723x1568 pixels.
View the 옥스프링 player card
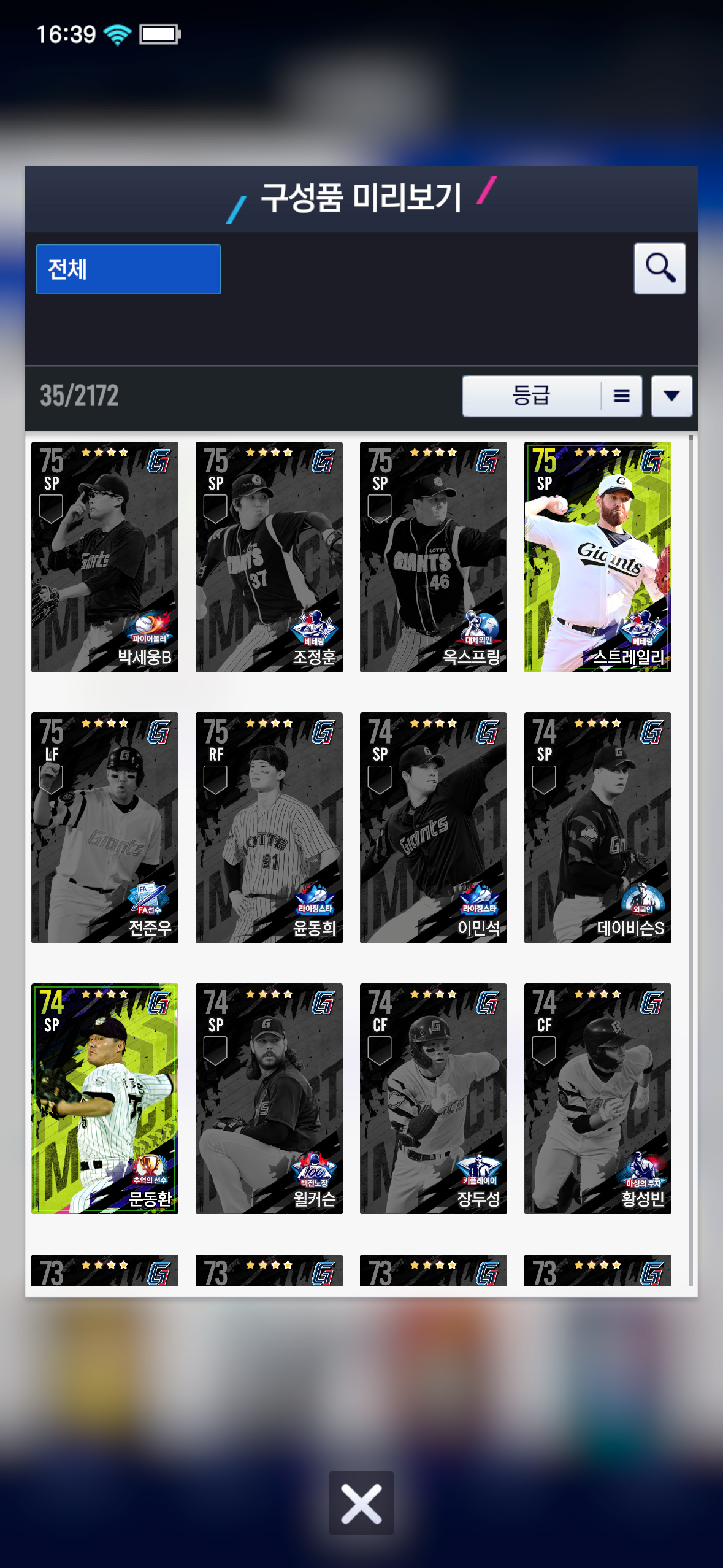tap(434, 556)
